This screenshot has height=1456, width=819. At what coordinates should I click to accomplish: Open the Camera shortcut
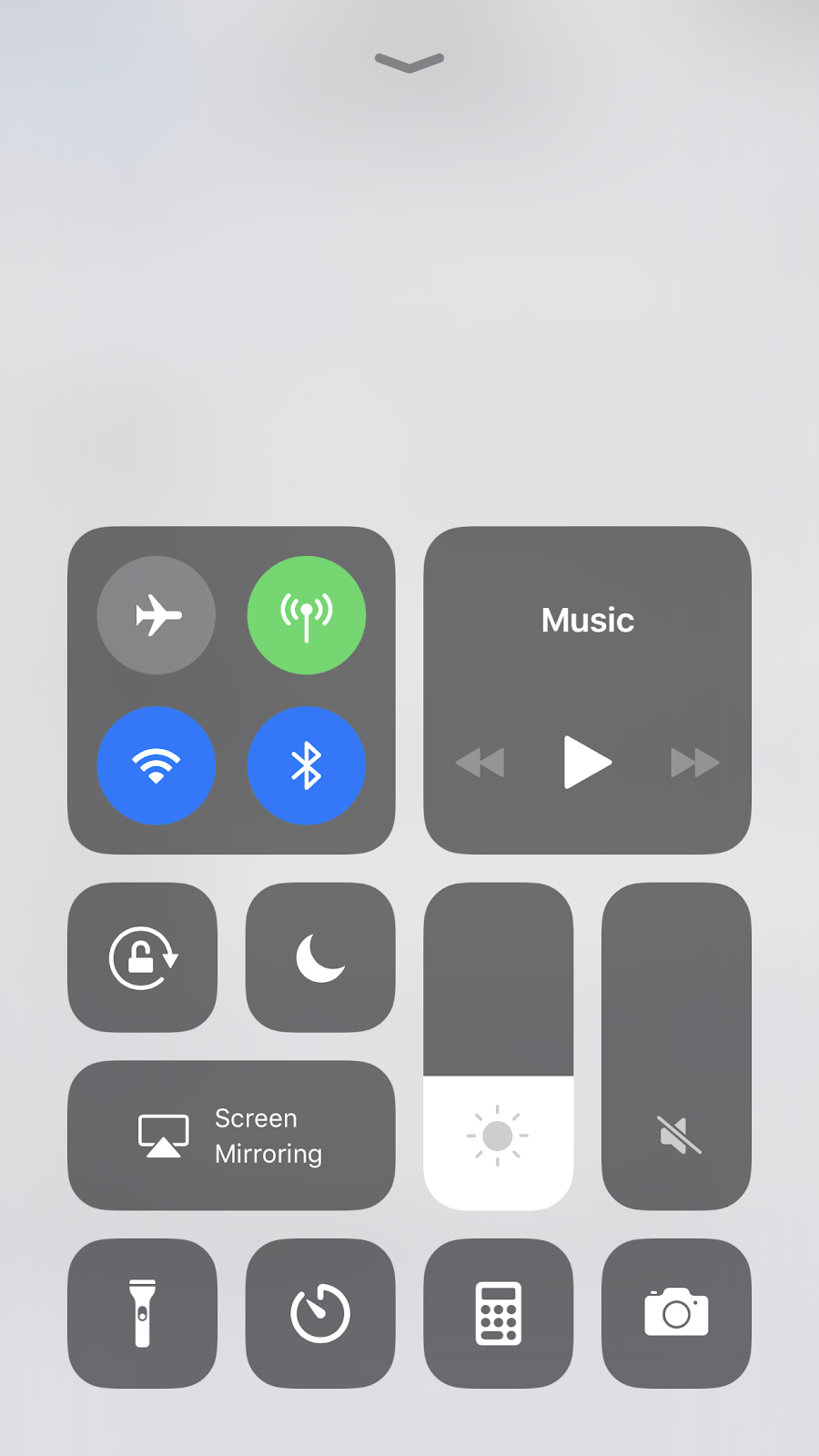[x=676, y=1313]
